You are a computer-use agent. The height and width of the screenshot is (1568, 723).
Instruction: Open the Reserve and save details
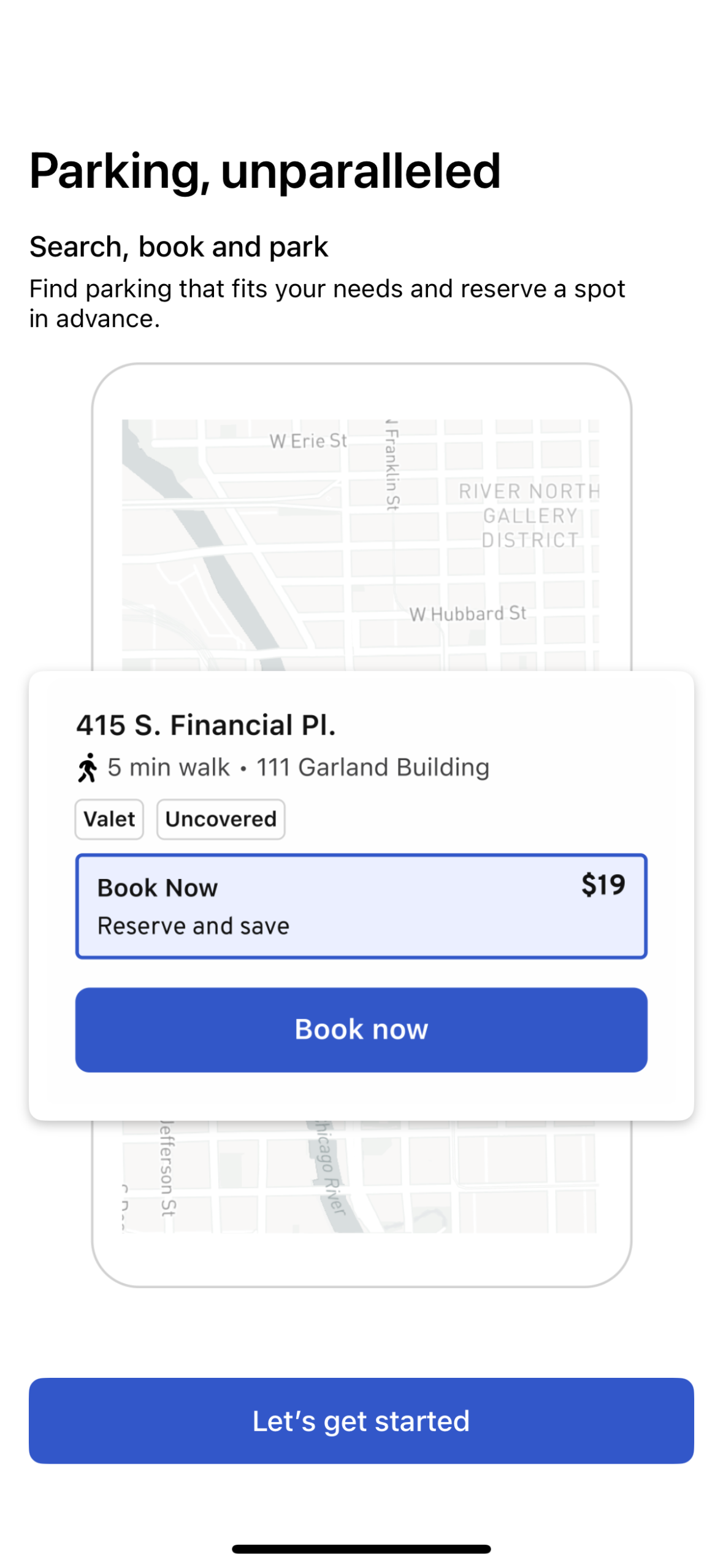pos(194,925)
